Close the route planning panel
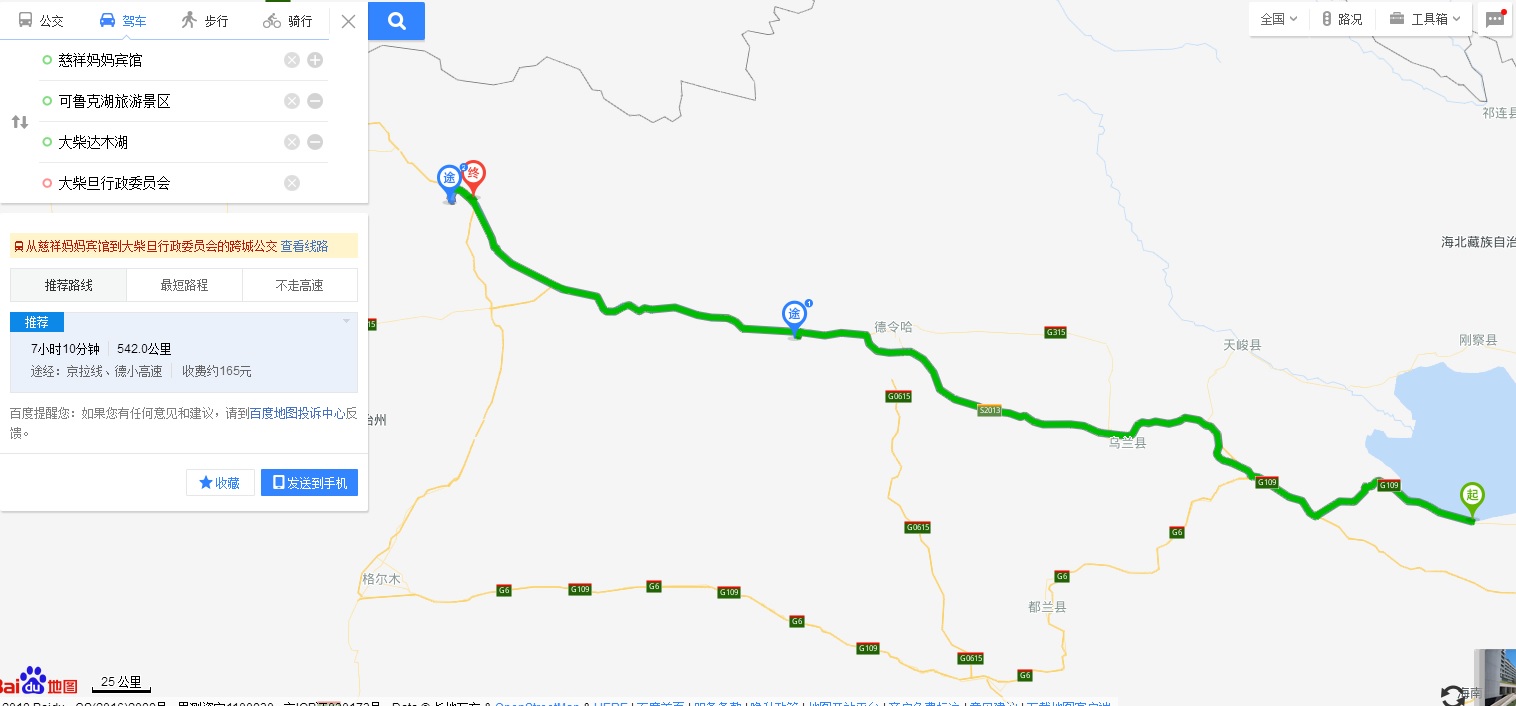 click(x=348, y=21)
